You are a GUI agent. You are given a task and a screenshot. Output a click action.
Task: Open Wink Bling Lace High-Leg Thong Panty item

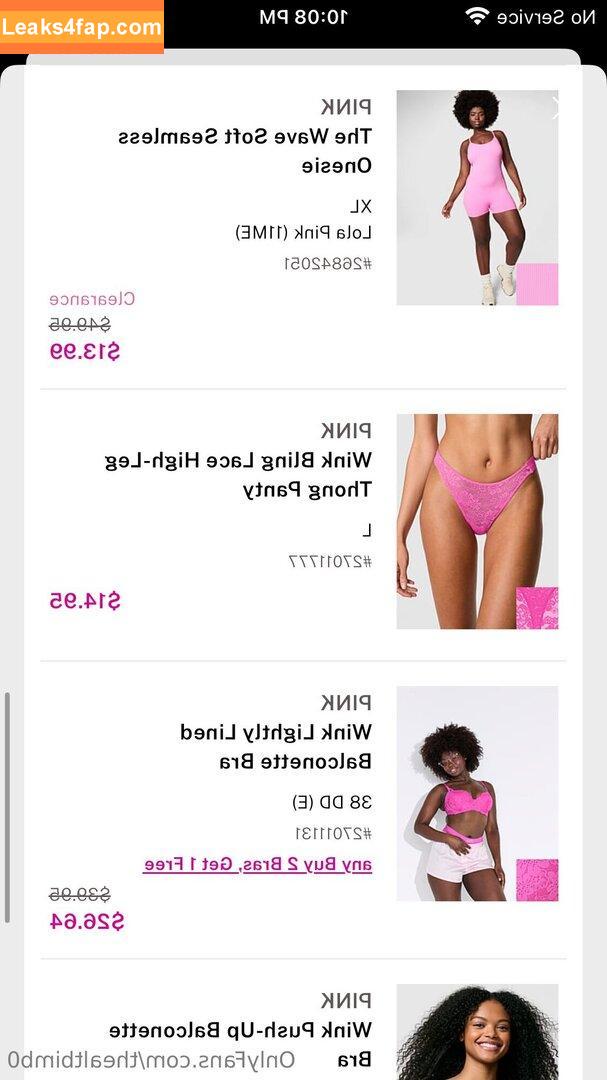pyautogui.click(x=238, y=475)
